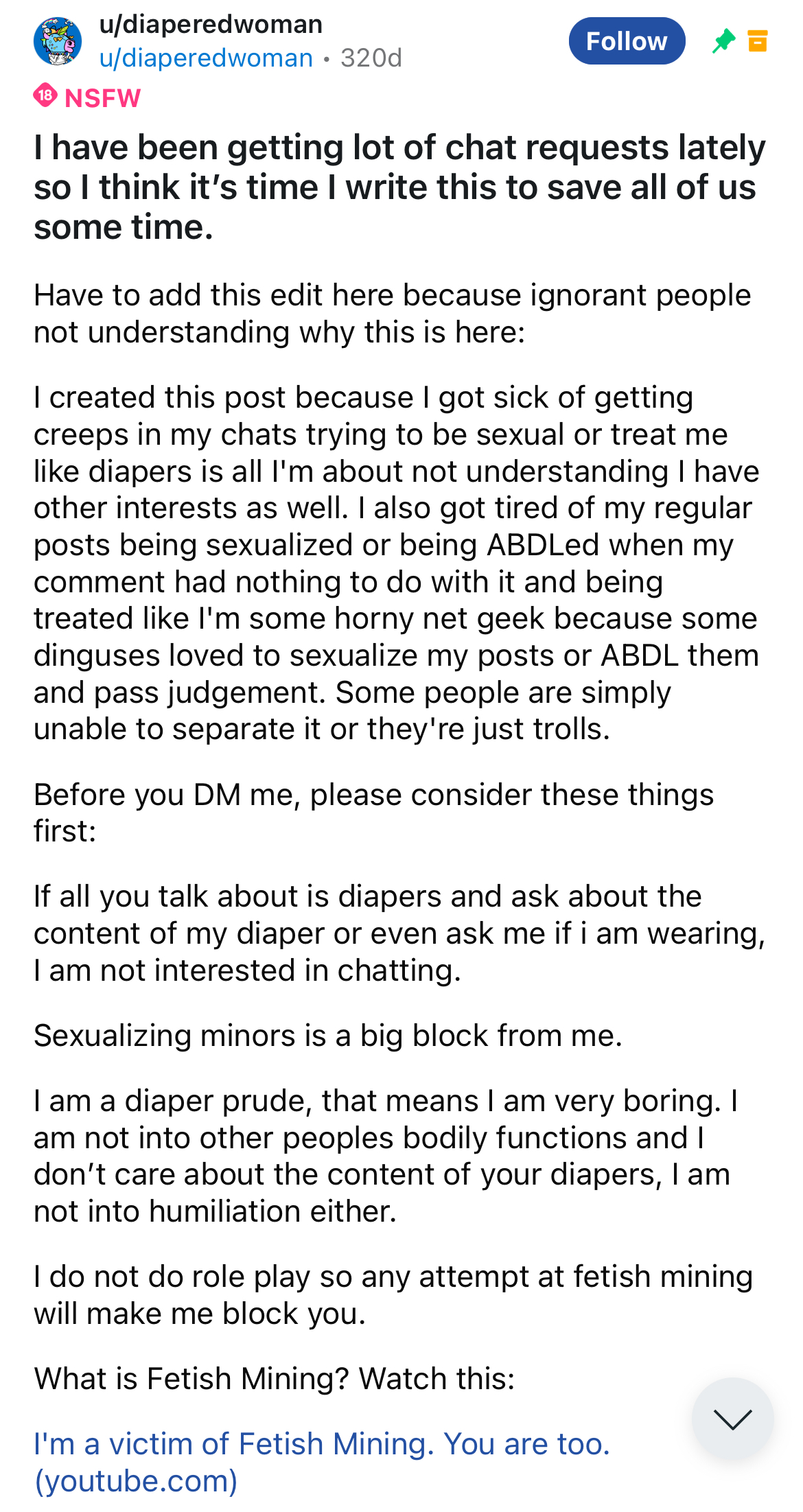This screenshot has width=803, height=1512.
Task: Tap the down-arrow jump button
Action: click(732, 1418)
